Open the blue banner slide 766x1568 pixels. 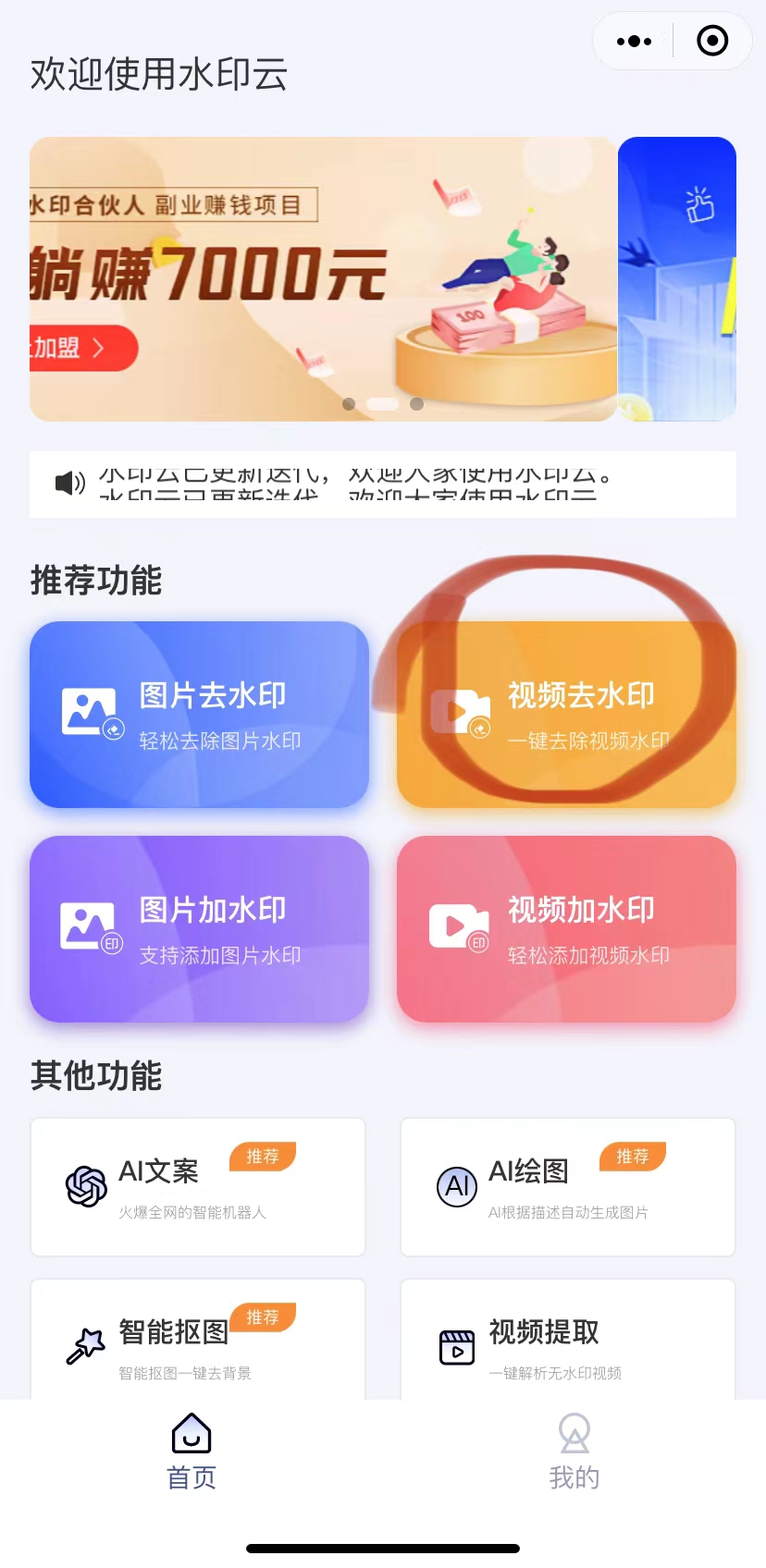tap(677, 278)
